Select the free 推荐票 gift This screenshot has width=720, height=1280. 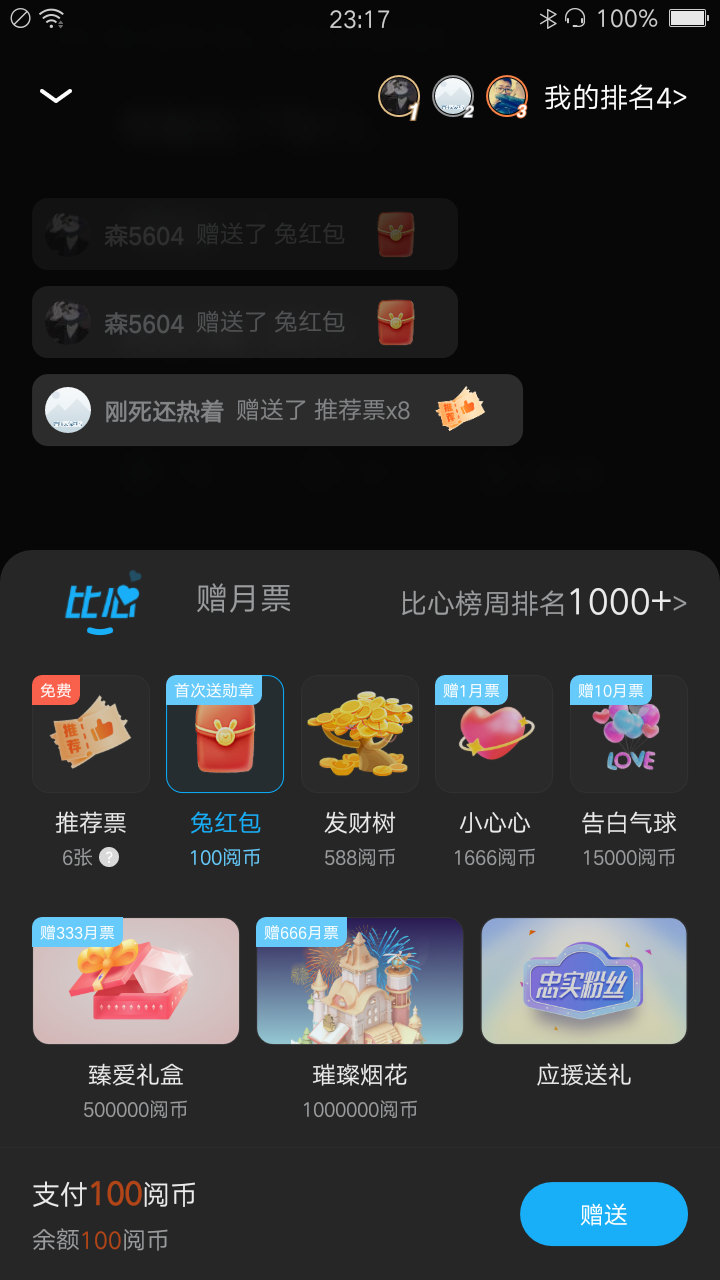coord(91,735)
